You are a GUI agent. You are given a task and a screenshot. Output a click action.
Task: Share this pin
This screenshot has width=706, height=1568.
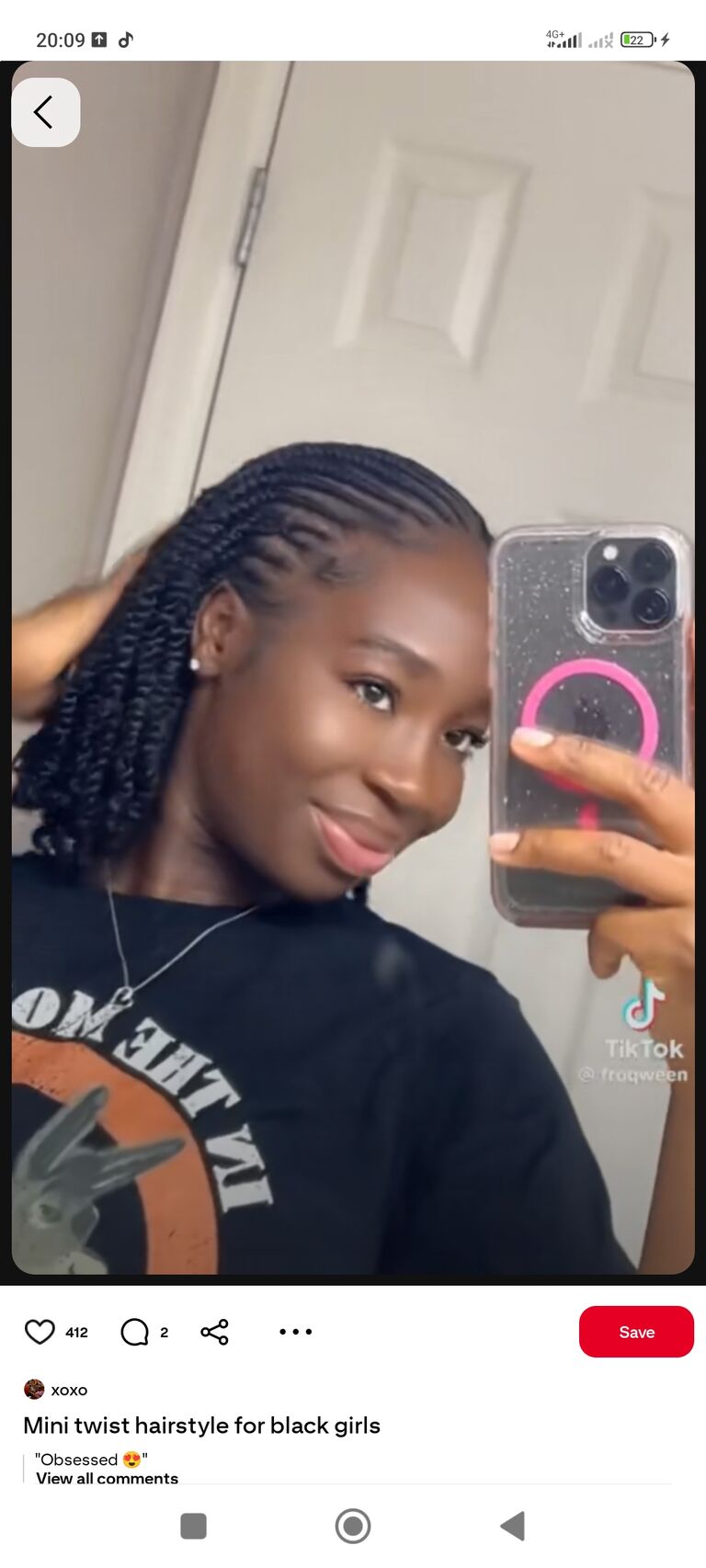point(214,1332)
